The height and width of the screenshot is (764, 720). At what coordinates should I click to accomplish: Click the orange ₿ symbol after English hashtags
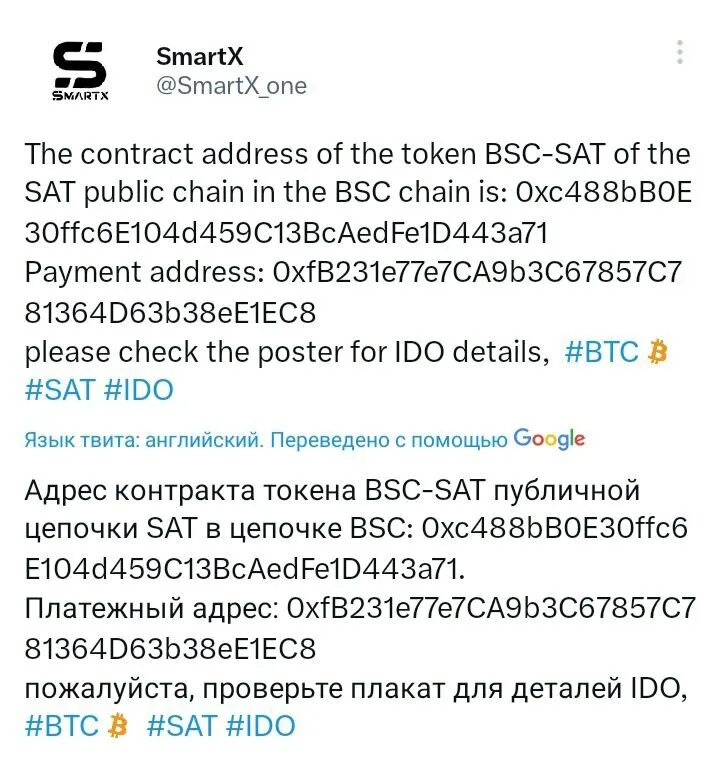657,352
